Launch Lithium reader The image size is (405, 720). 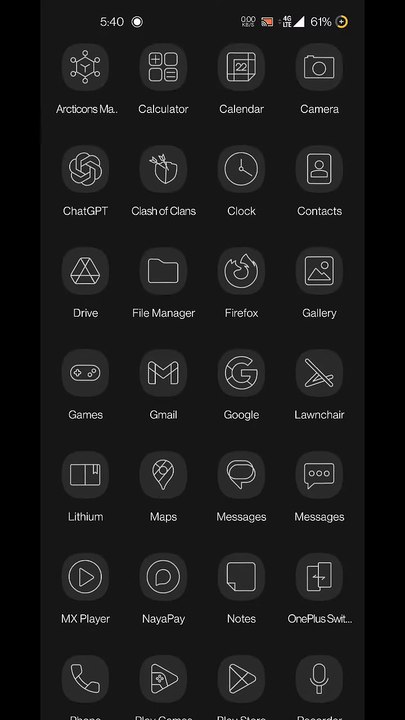85,475
